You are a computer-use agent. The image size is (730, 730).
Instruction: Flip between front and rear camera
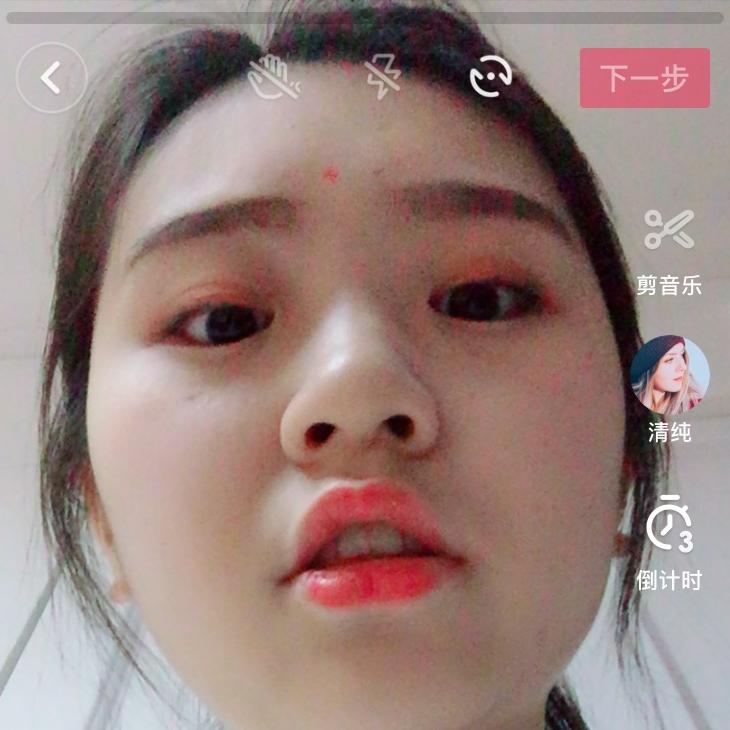491,77
